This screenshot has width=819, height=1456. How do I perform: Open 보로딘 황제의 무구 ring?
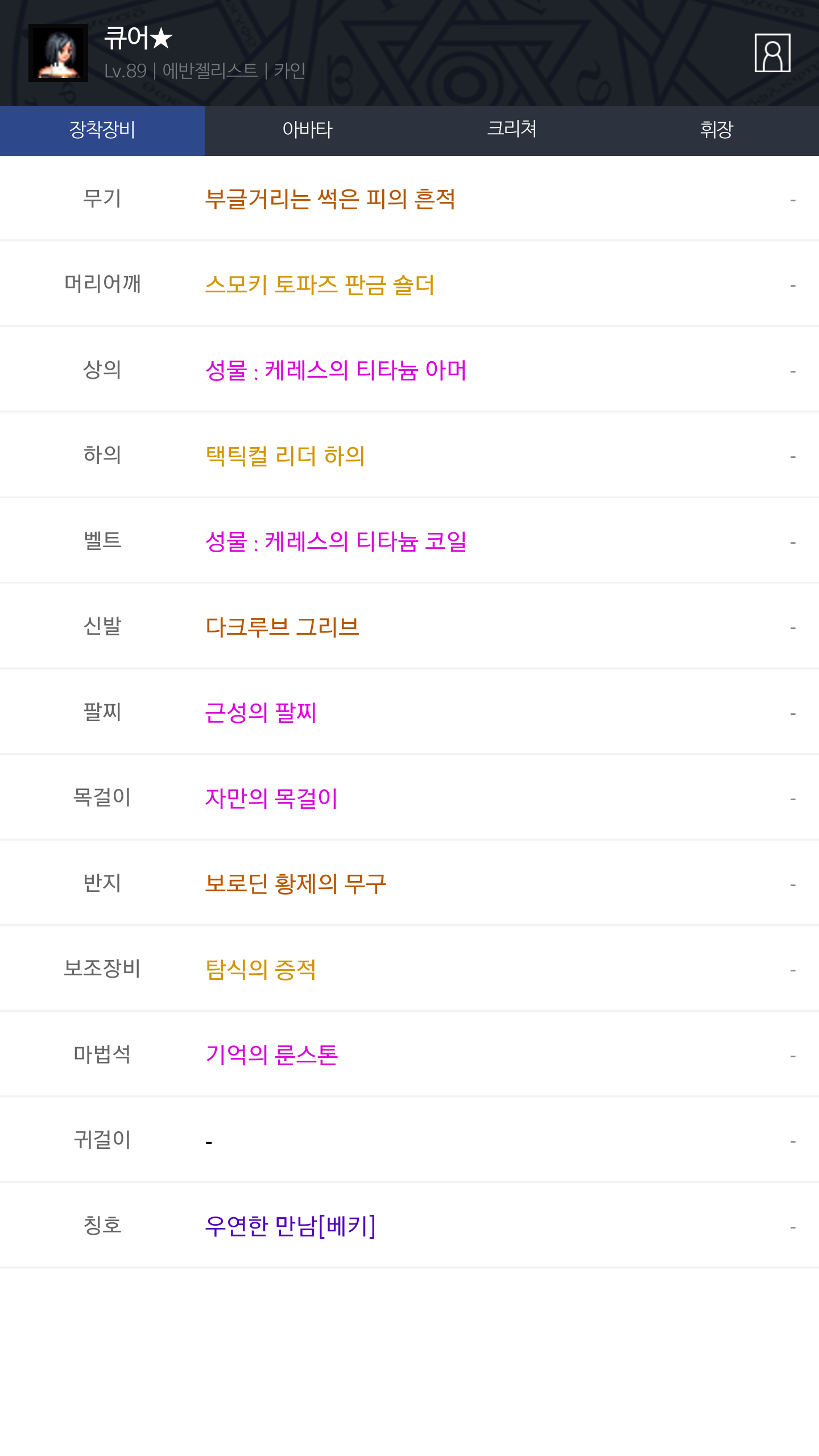[296, 884]
